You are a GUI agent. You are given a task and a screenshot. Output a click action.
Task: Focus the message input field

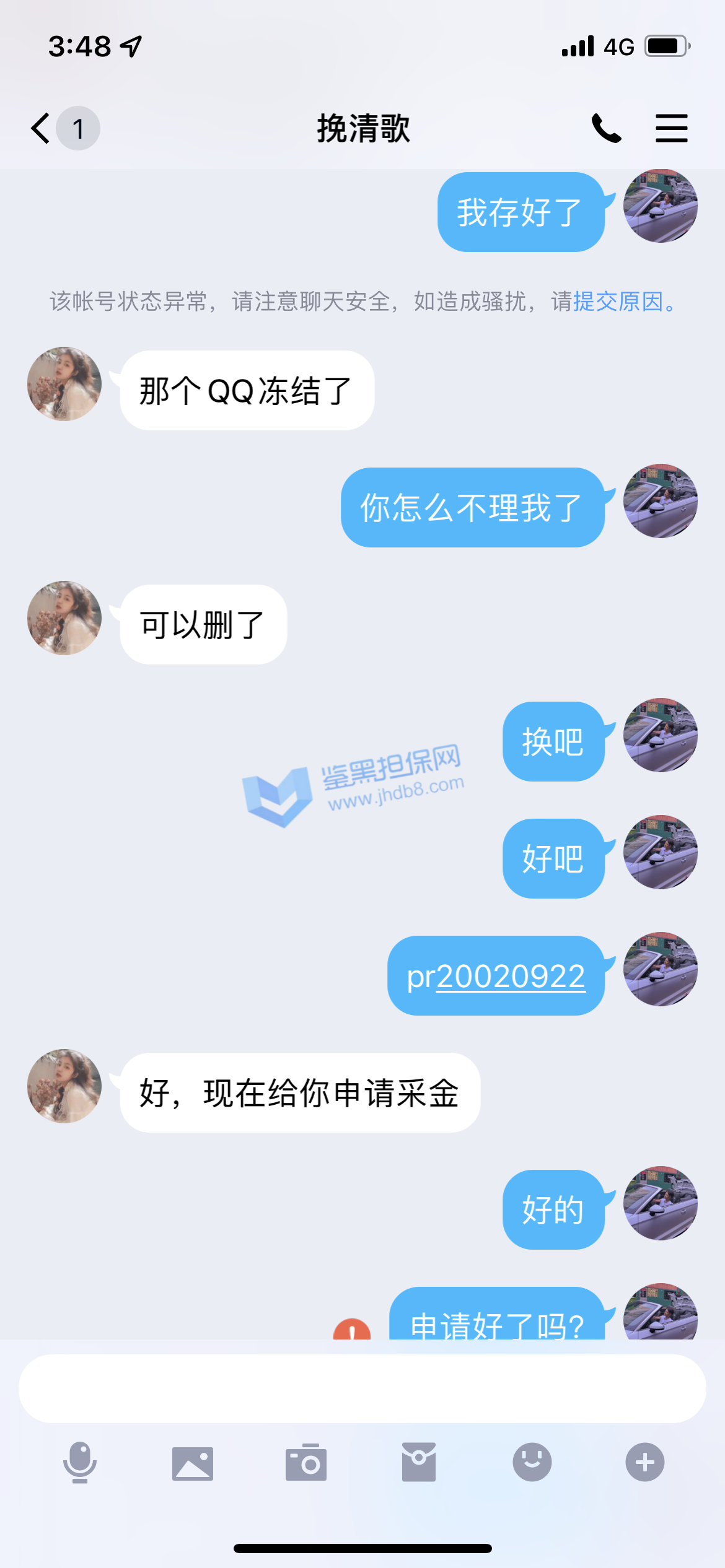[362, 1388]
